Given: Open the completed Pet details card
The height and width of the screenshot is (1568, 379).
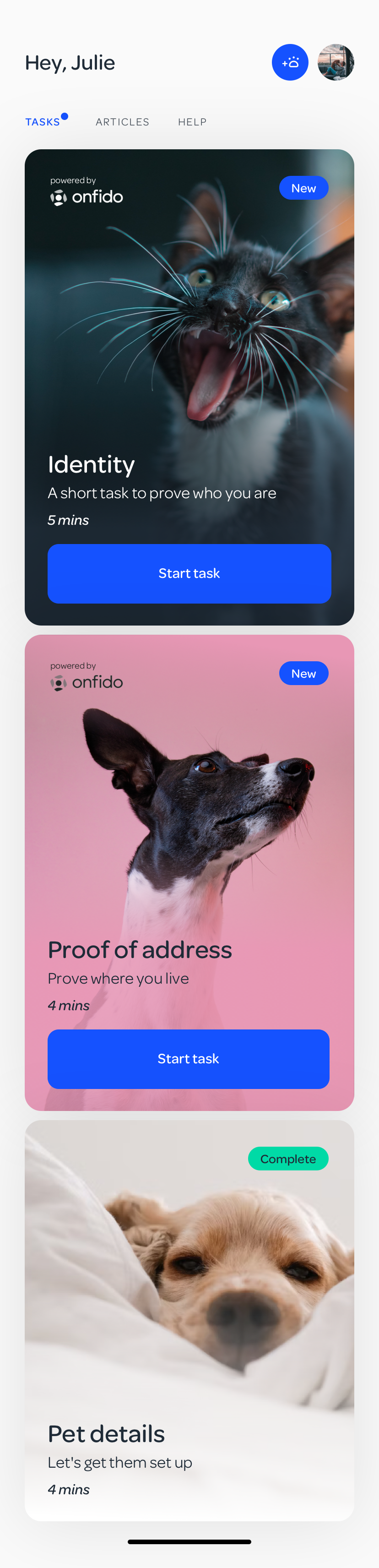Looking at the screenshot, I should click(189, 1320).
